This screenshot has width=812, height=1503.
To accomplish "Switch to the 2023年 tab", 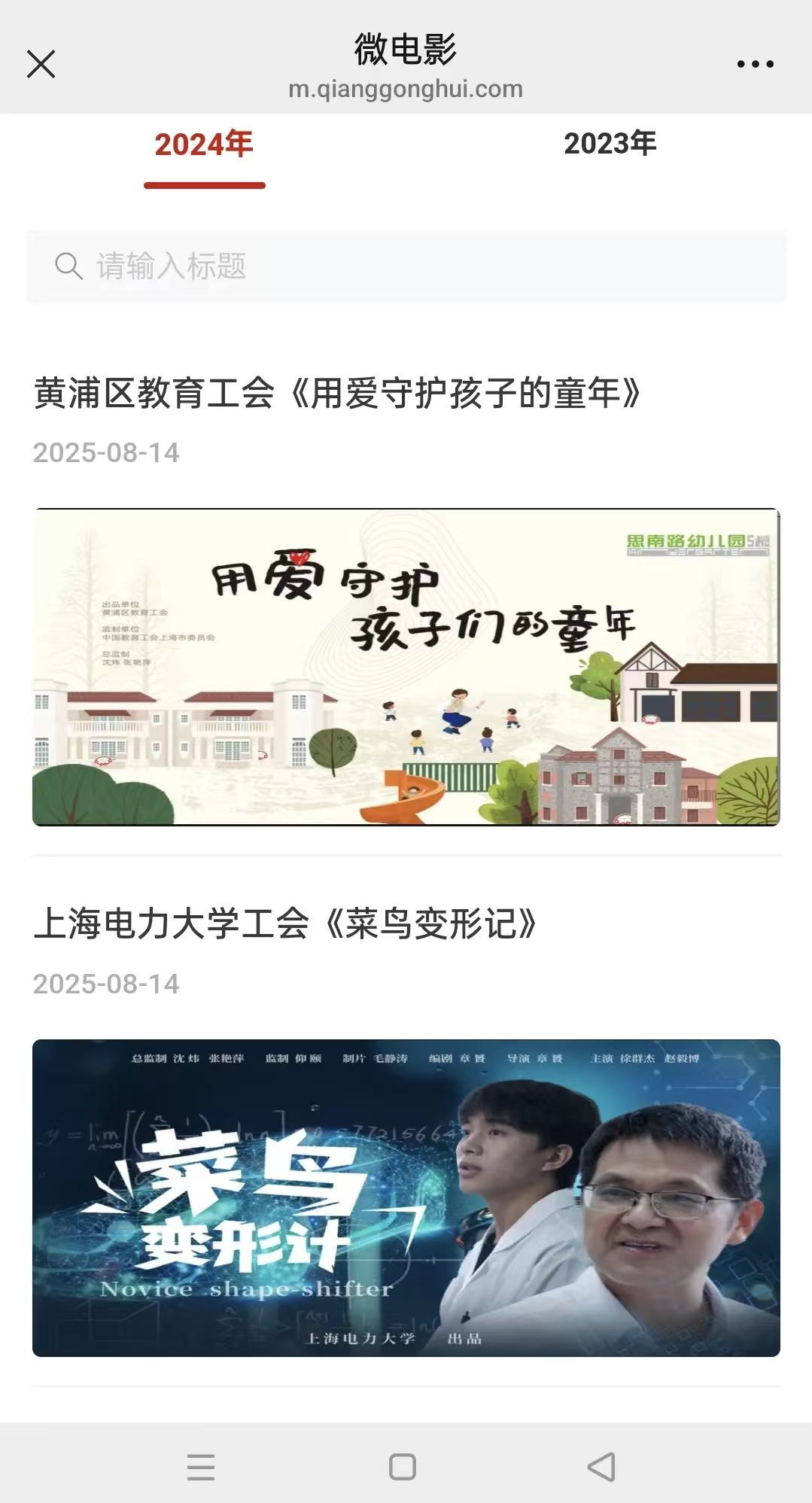I will (610, 144).
